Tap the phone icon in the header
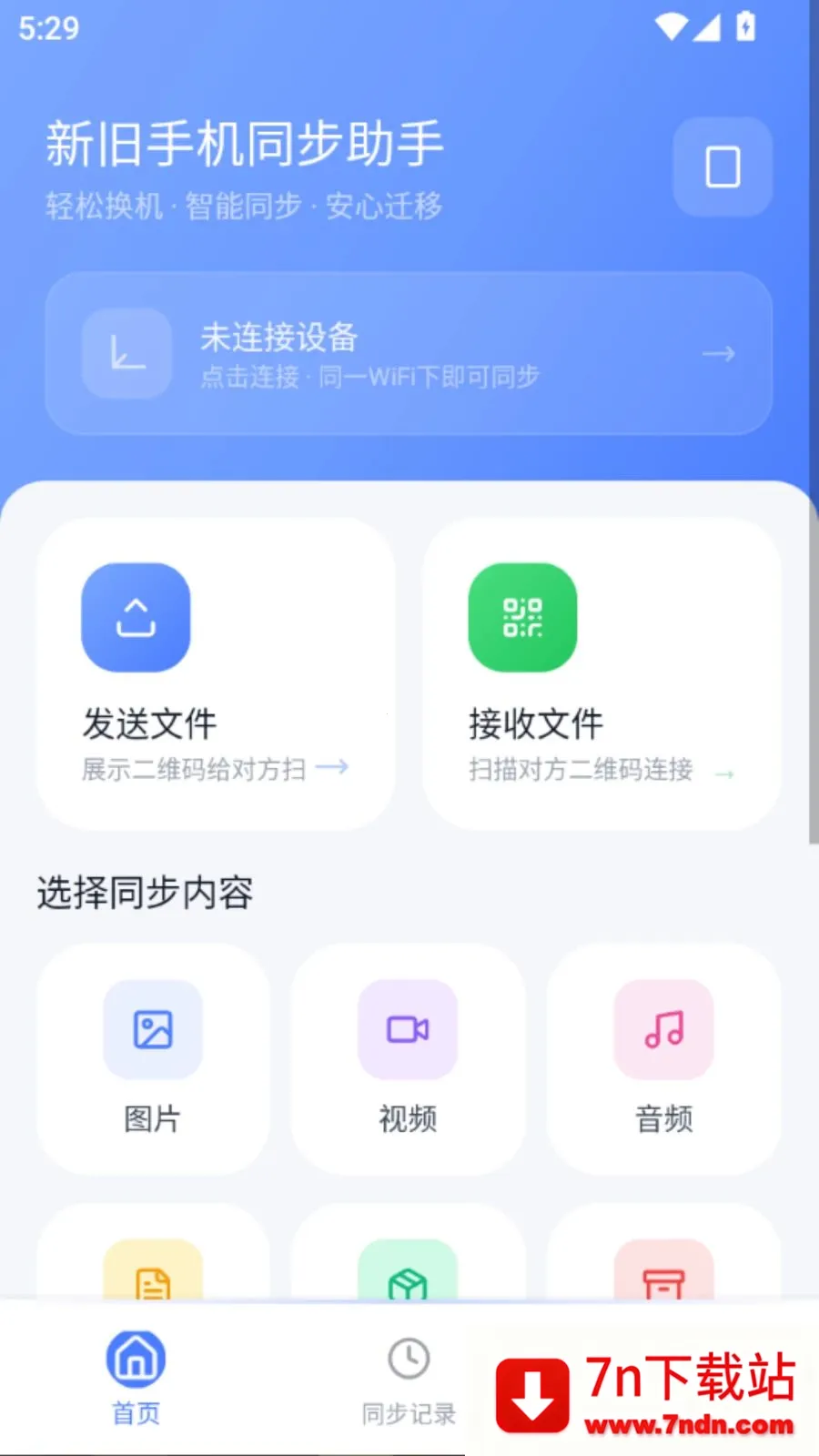 723,167
